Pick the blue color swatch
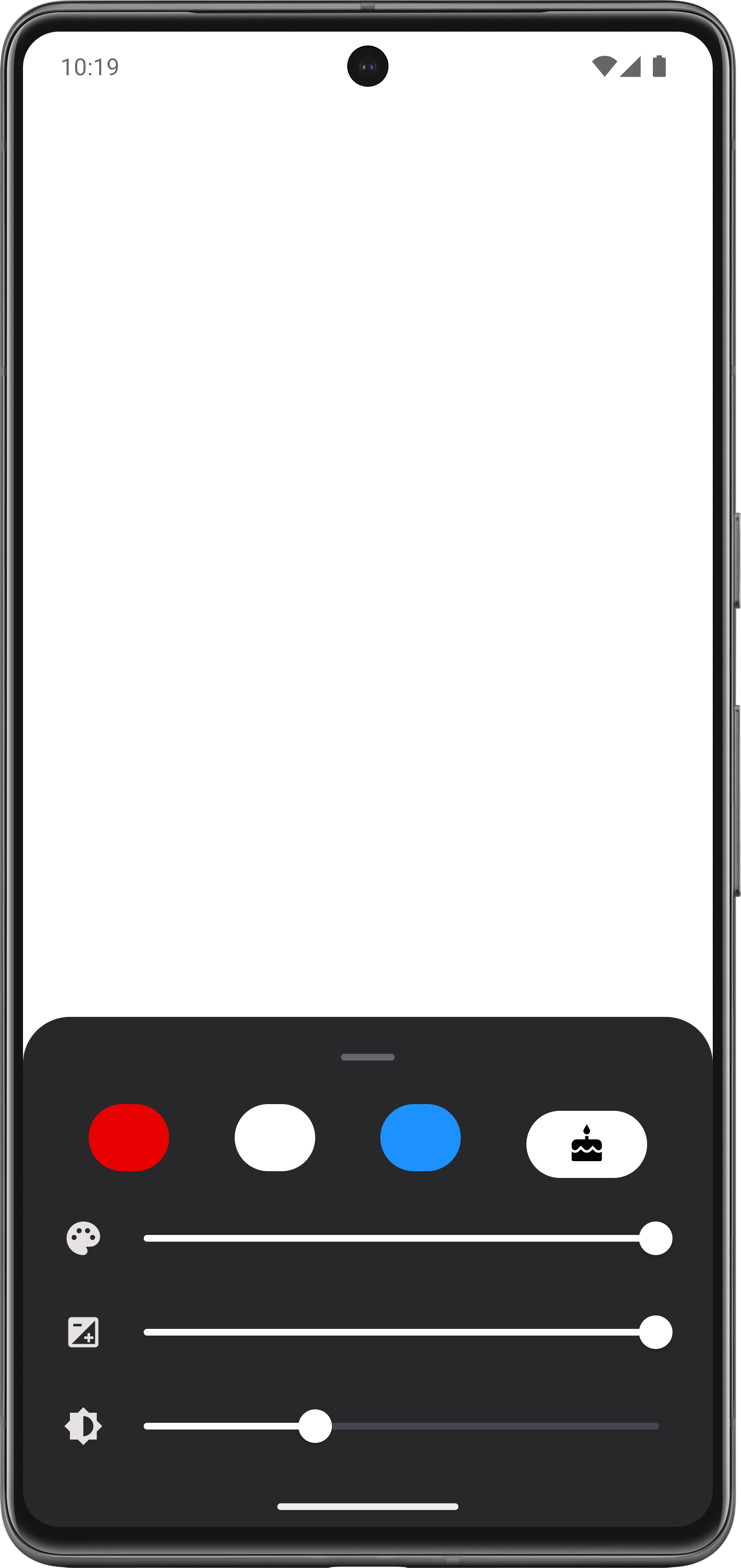The image size is (741, 1568). point(421,1137)
